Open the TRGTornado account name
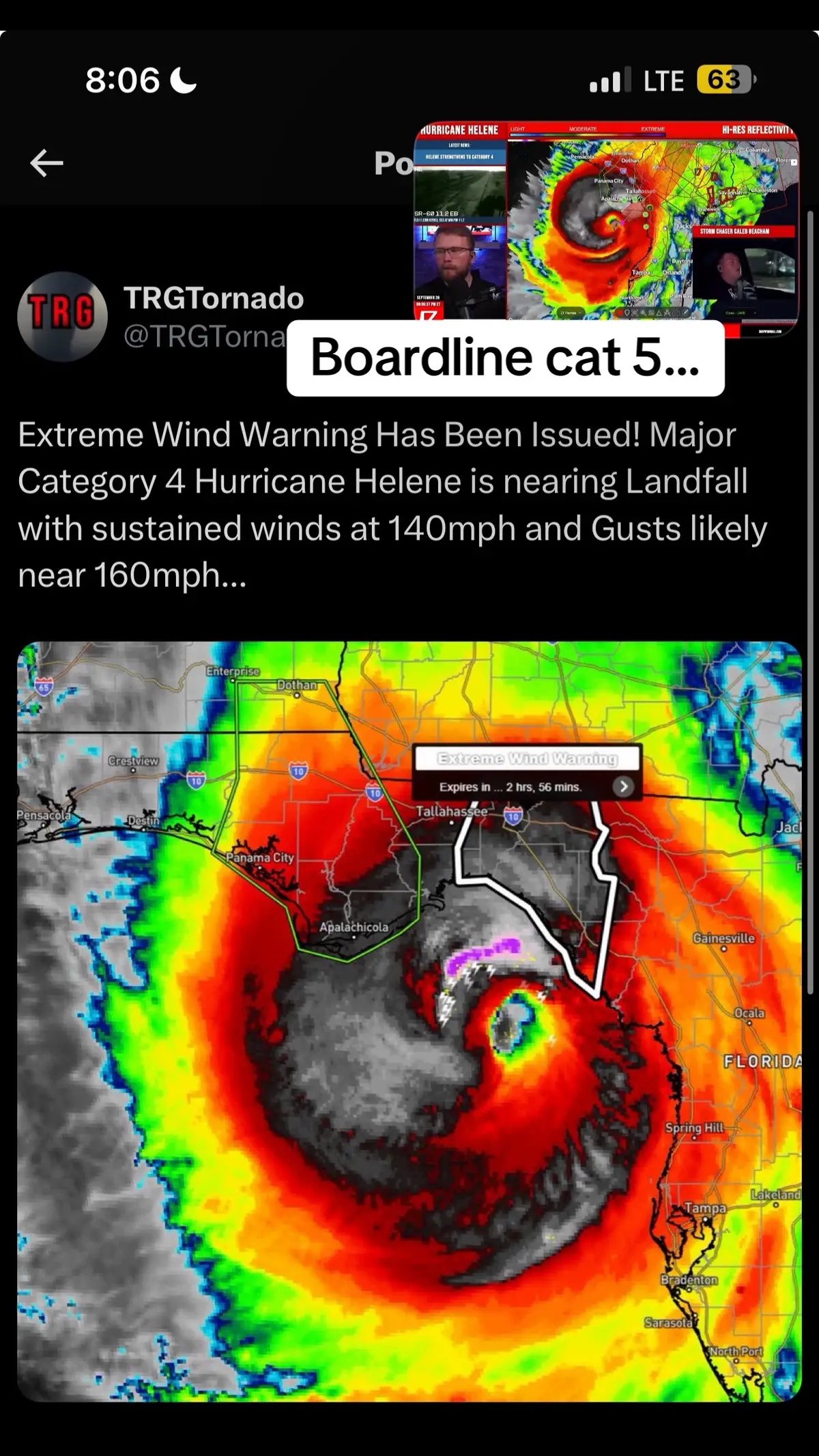The height and width of the screenshot is (1456, 819). pyautogui.click(x=213, y=298)
